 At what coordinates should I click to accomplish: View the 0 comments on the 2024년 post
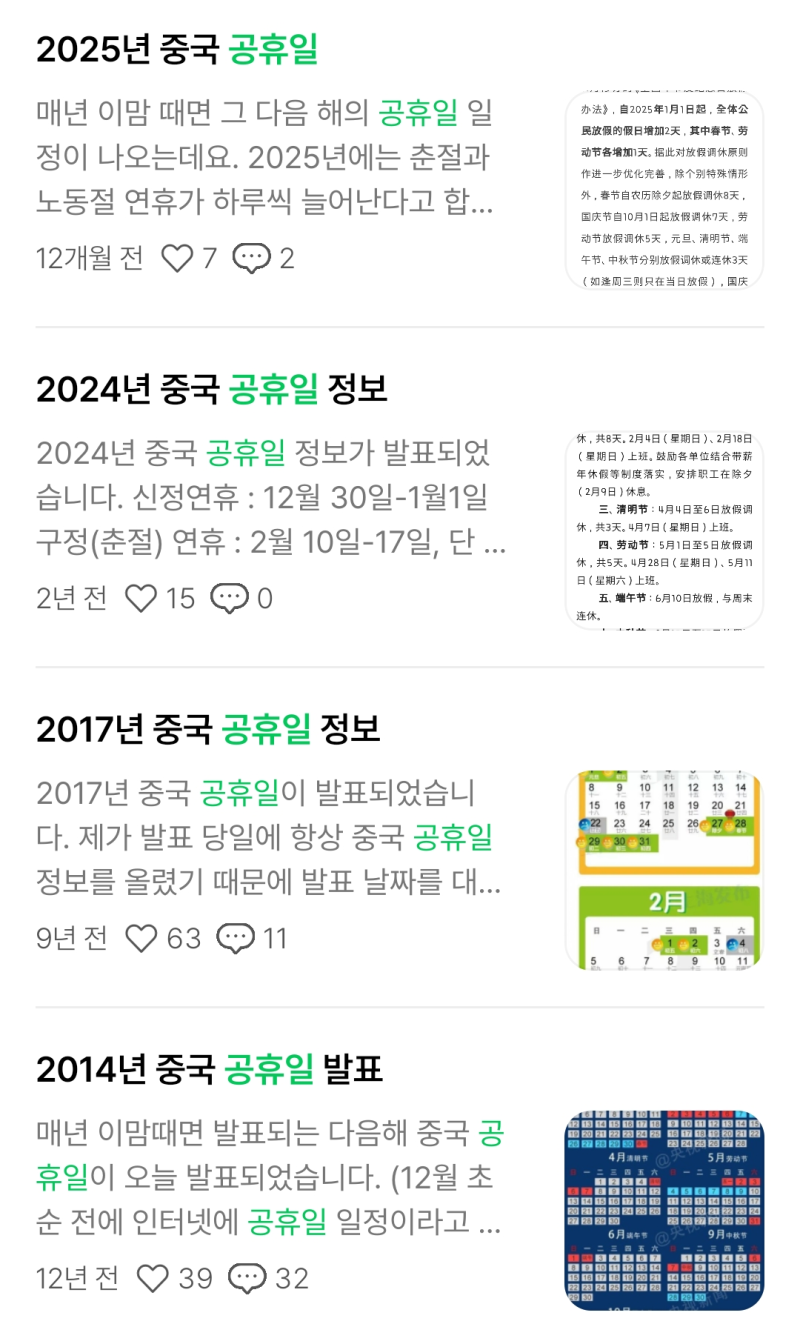coord(229,598)
